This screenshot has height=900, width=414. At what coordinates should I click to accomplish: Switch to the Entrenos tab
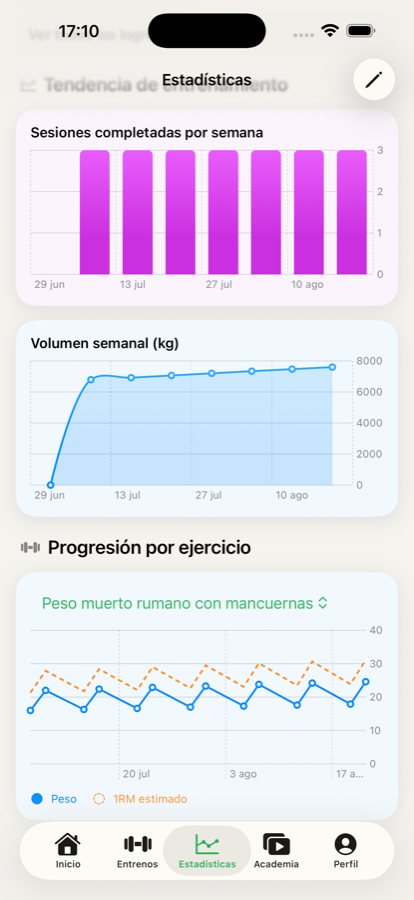[137, 851]
